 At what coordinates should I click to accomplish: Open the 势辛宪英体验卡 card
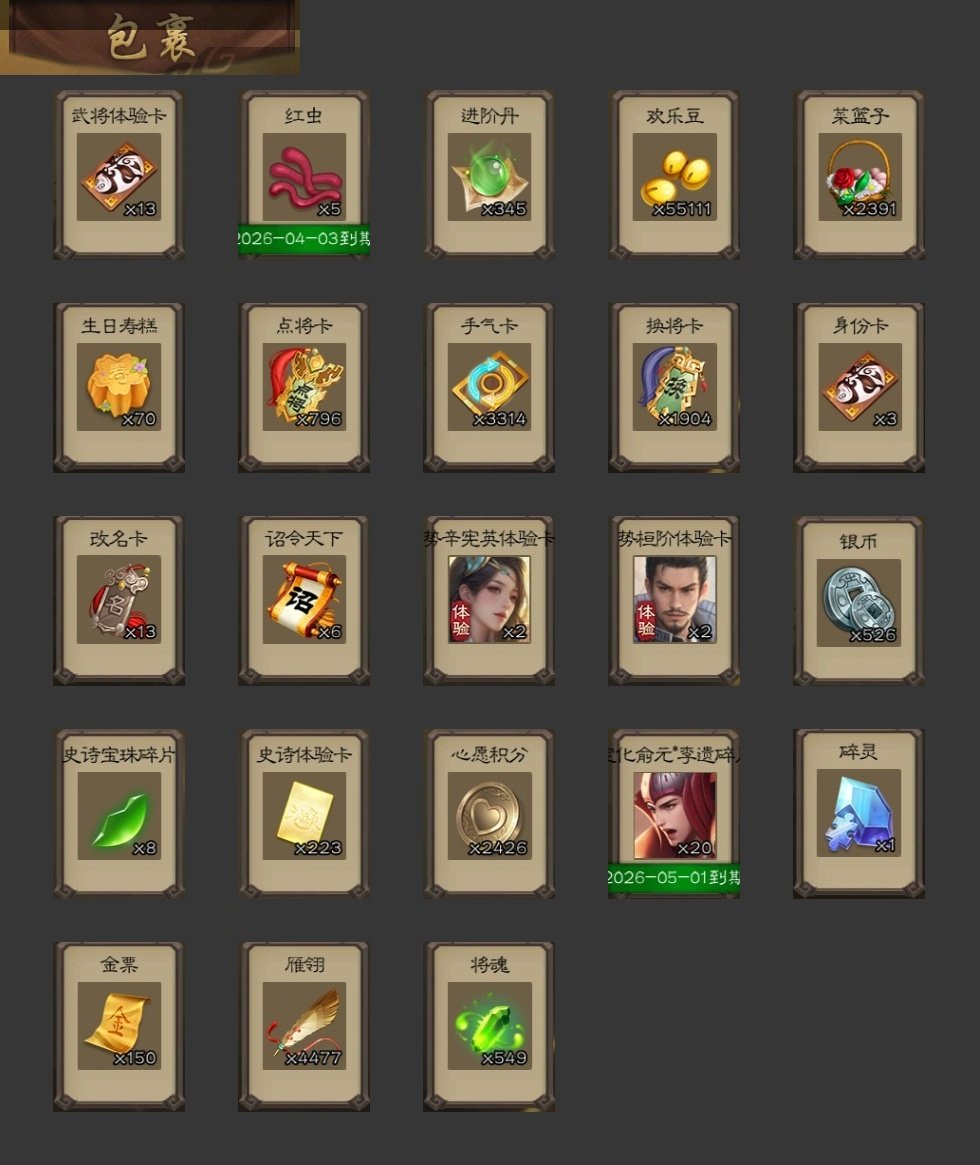coord(489,600)
